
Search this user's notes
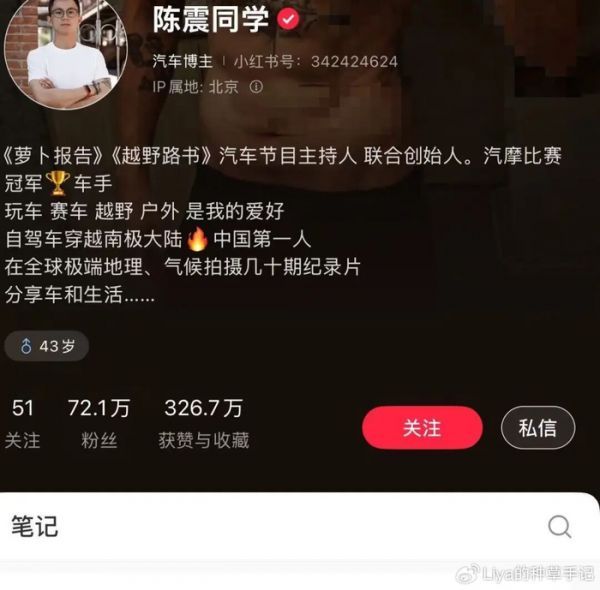(560, 526)
